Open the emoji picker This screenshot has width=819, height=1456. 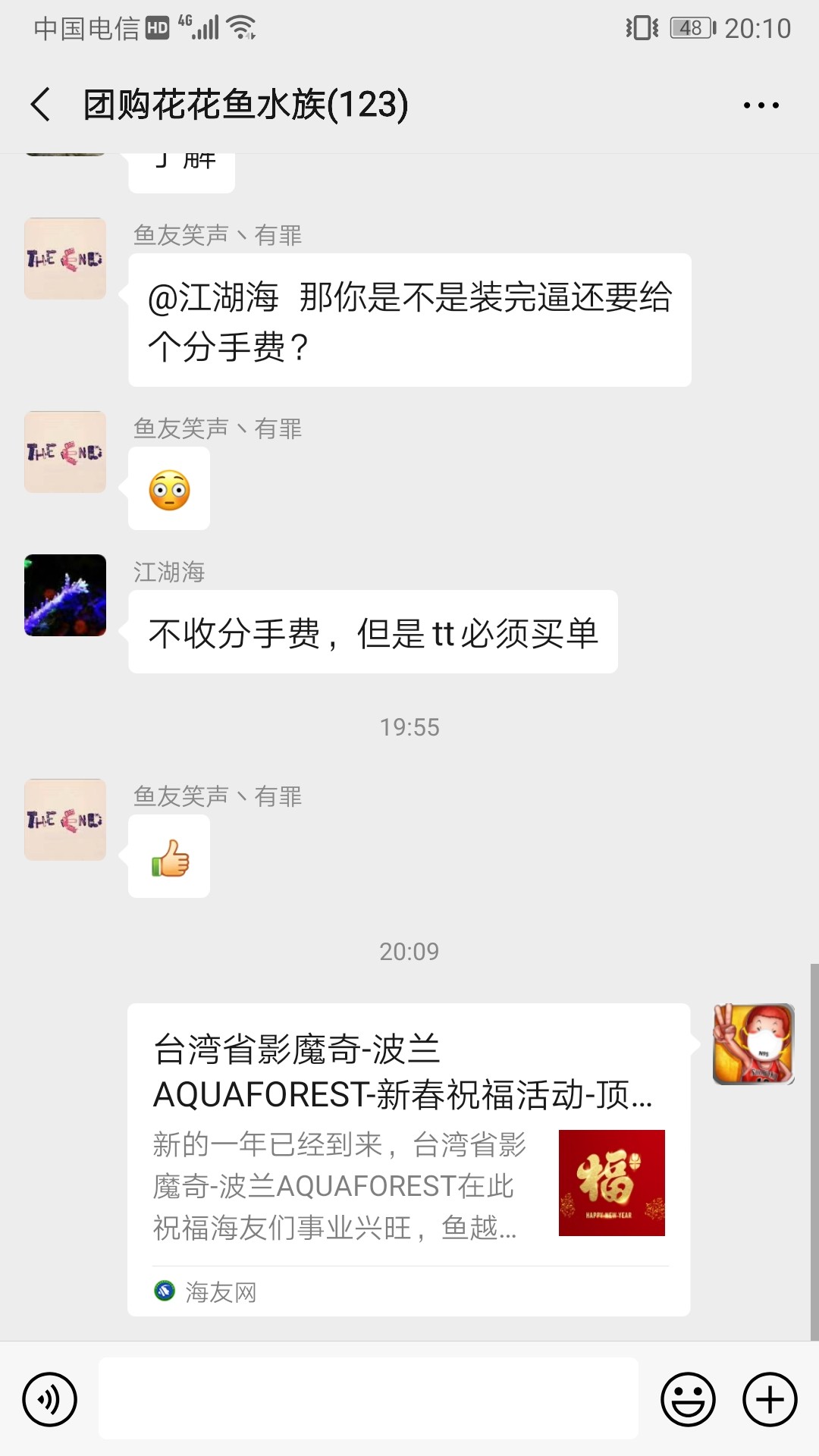688,1399
